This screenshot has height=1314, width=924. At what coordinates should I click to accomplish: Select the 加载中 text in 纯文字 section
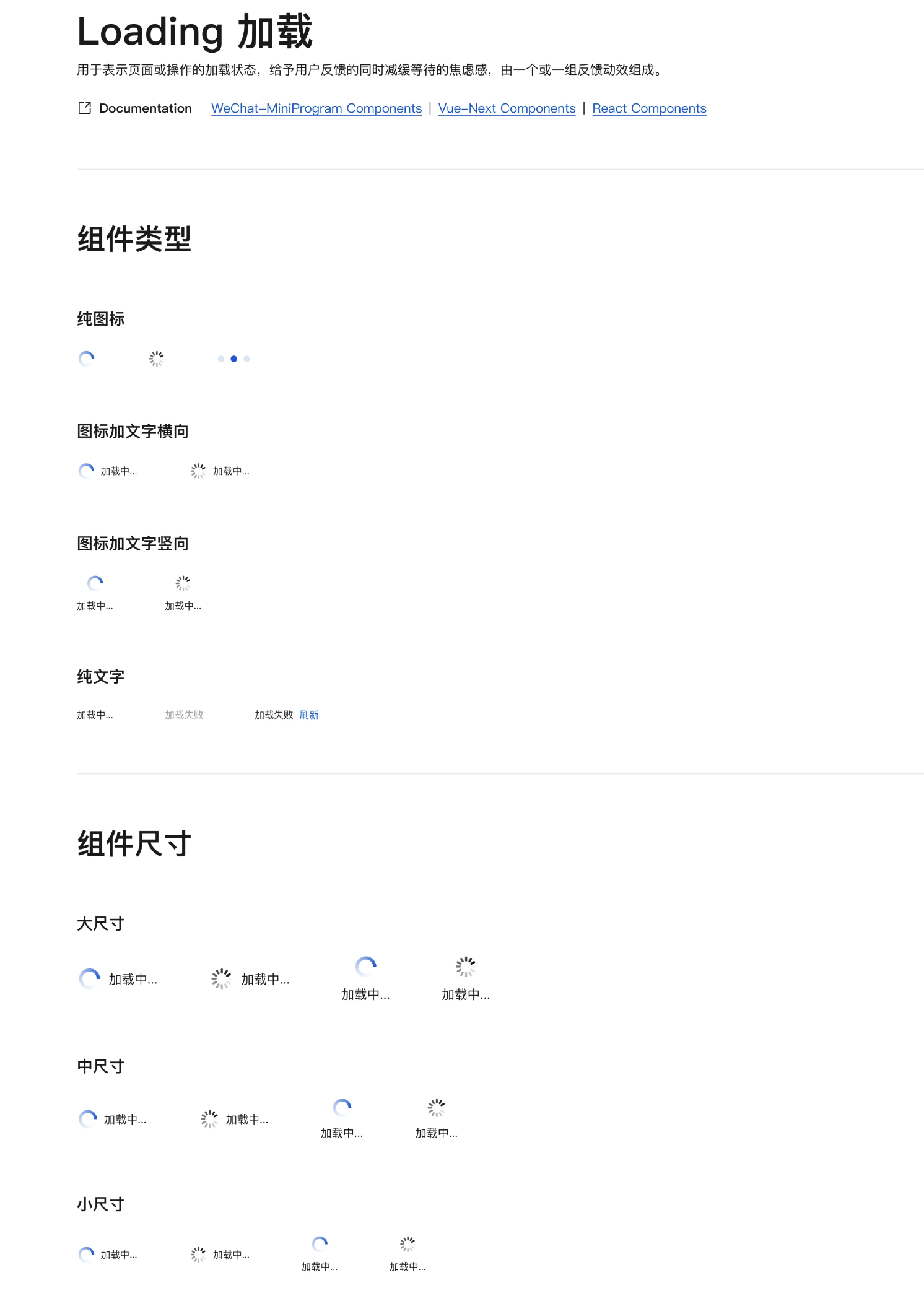click(x=94, y=715)
